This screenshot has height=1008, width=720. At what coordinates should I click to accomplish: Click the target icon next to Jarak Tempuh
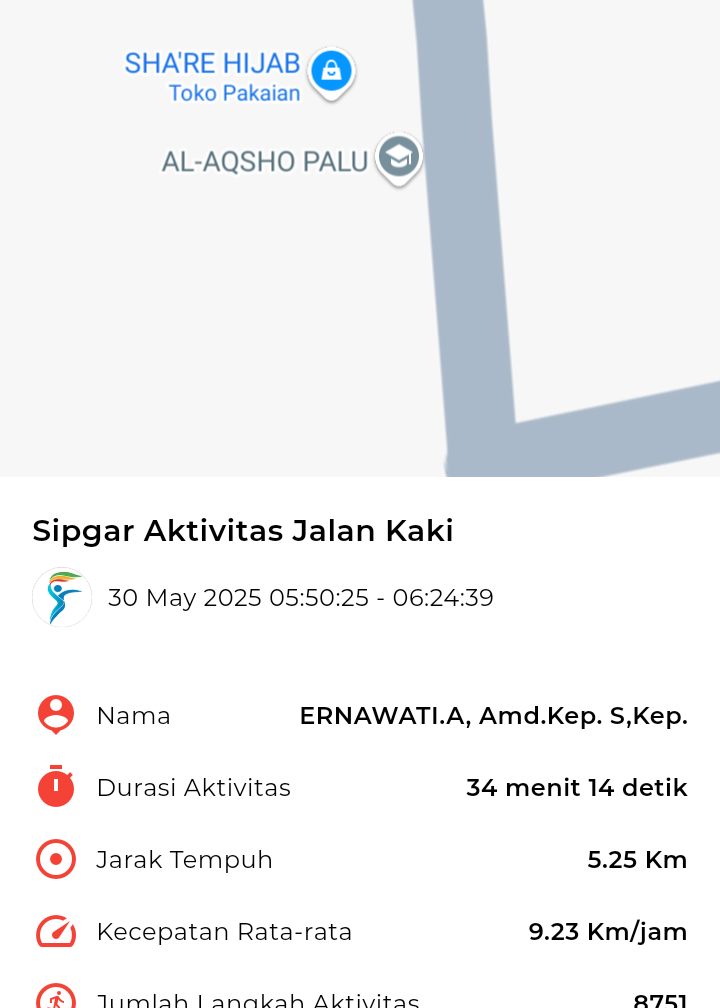pos(55,859)
